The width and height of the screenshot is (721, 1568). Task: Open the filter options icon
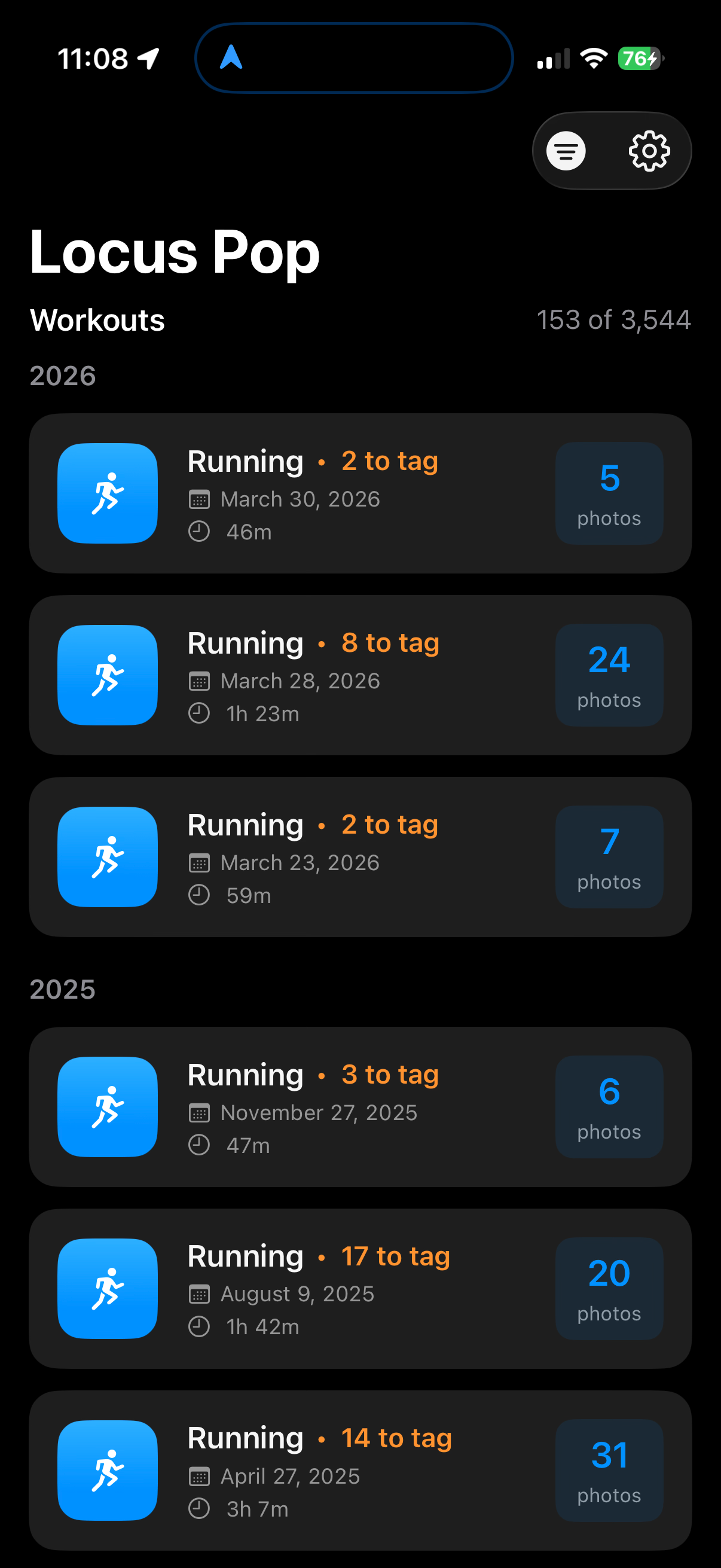click(566, 151)
